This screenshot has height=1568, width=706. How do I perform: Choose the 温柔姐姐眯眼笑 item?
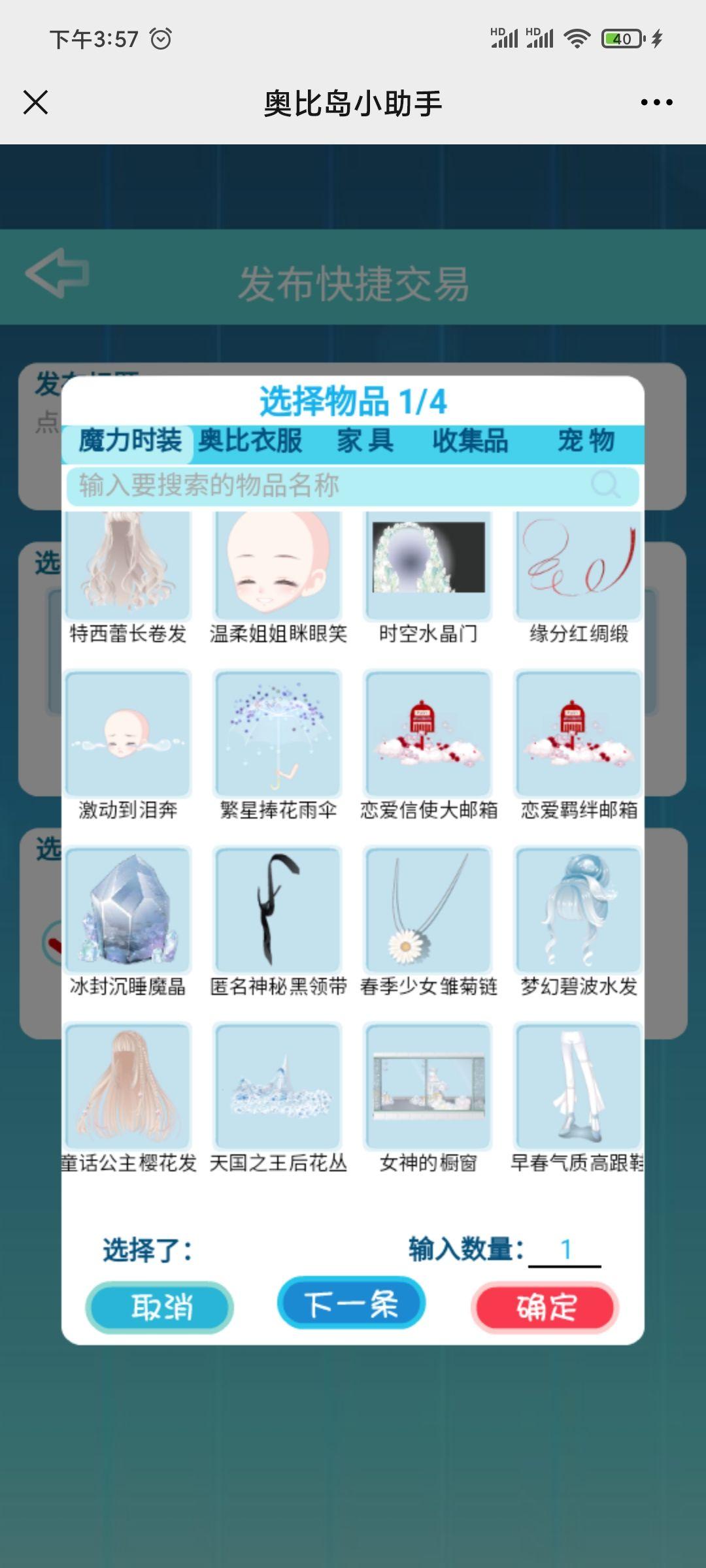pos(278,566)
